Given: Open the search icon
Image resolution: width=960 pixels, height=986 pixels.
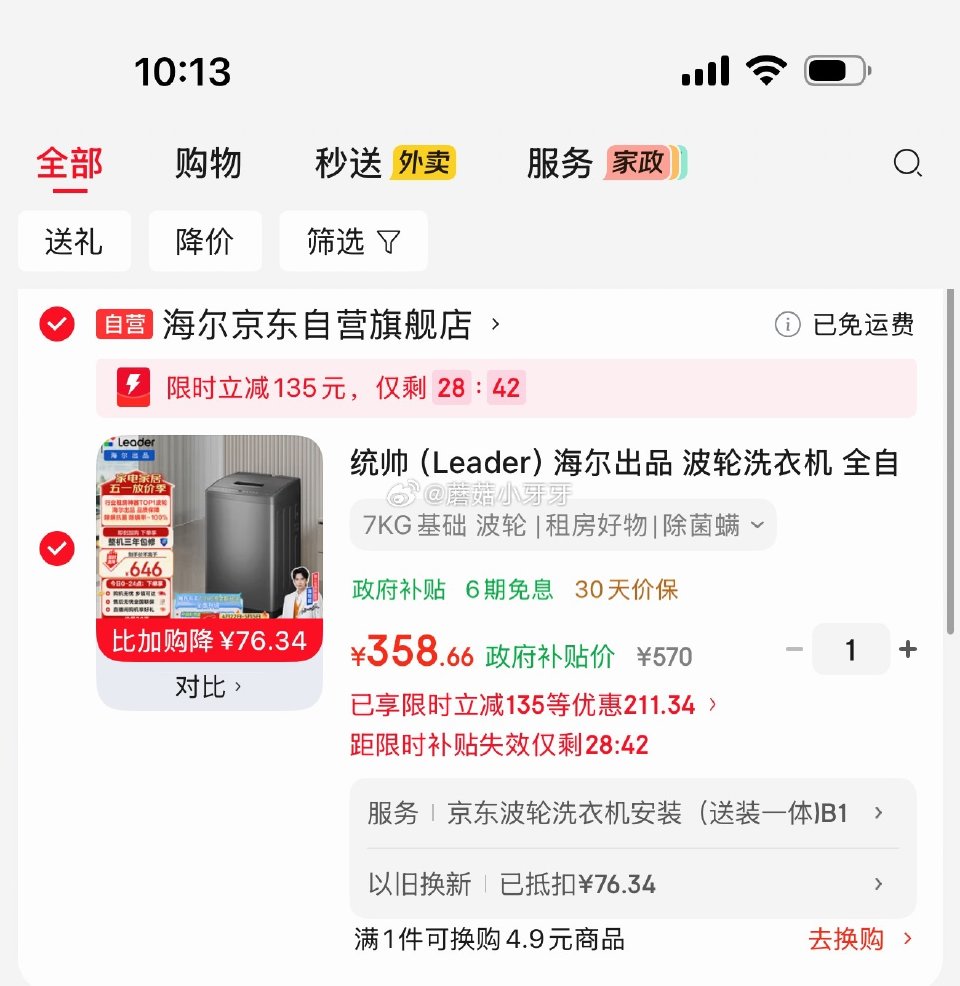Looking at the screenshot, I should click(908, 163).
